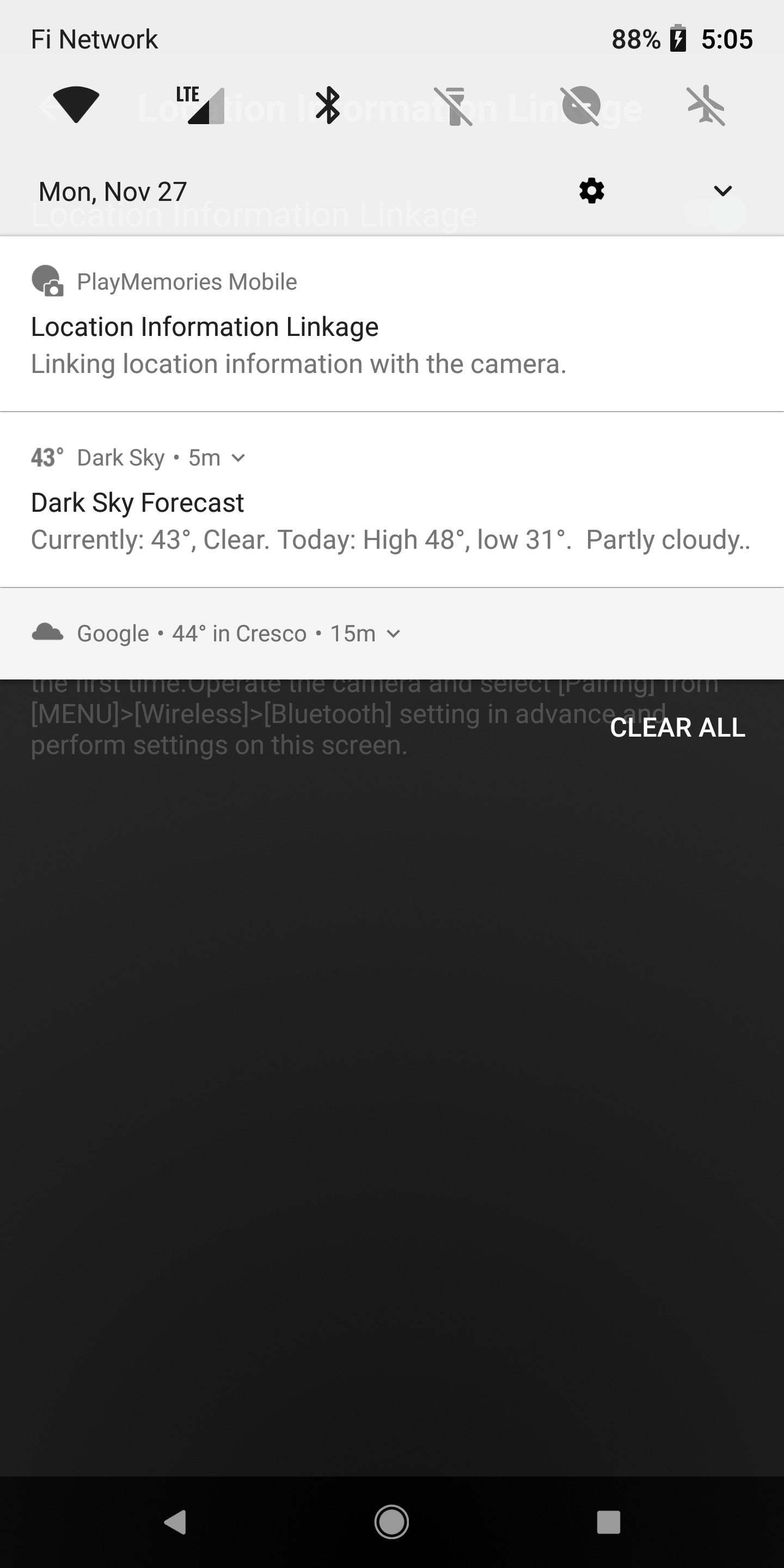Viewport: 784px width, 1568px height.
Task: Clear all notifications
Action: click(677, 727)
